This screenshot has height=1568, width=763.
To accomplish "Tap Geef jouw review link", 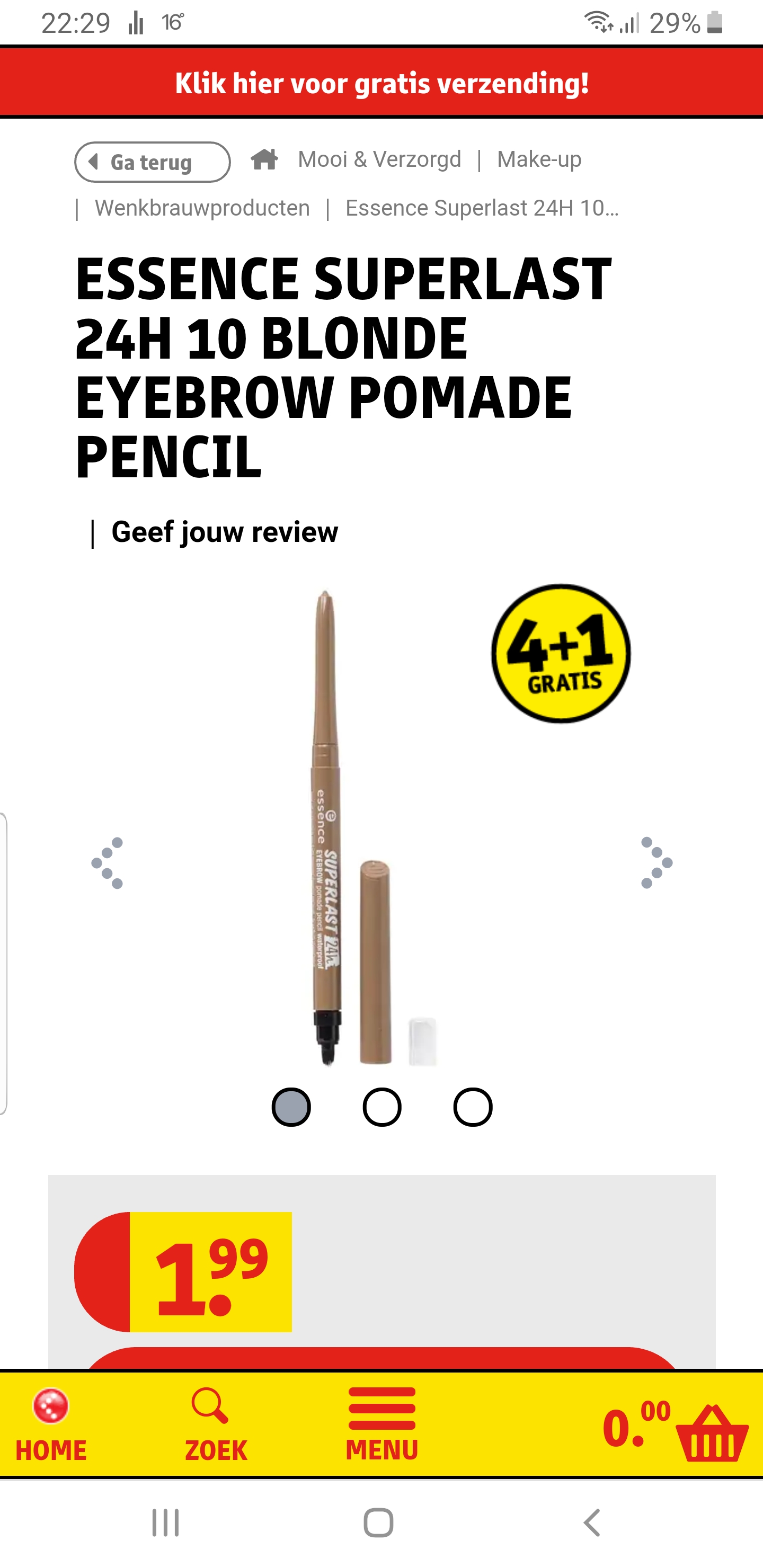I will 225,532.
